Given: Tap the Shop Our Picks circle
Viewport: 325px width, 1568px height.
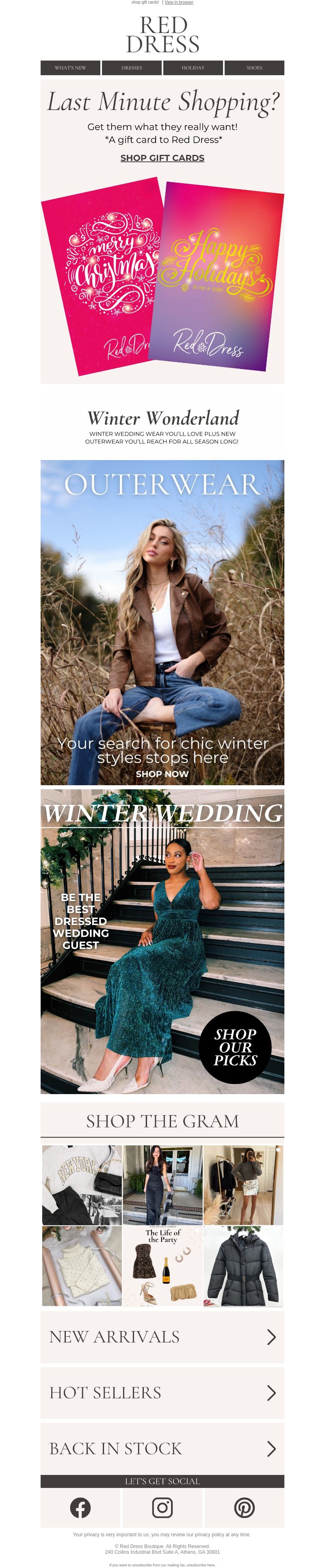Looking at the screenshot, I should (235, 1047).
